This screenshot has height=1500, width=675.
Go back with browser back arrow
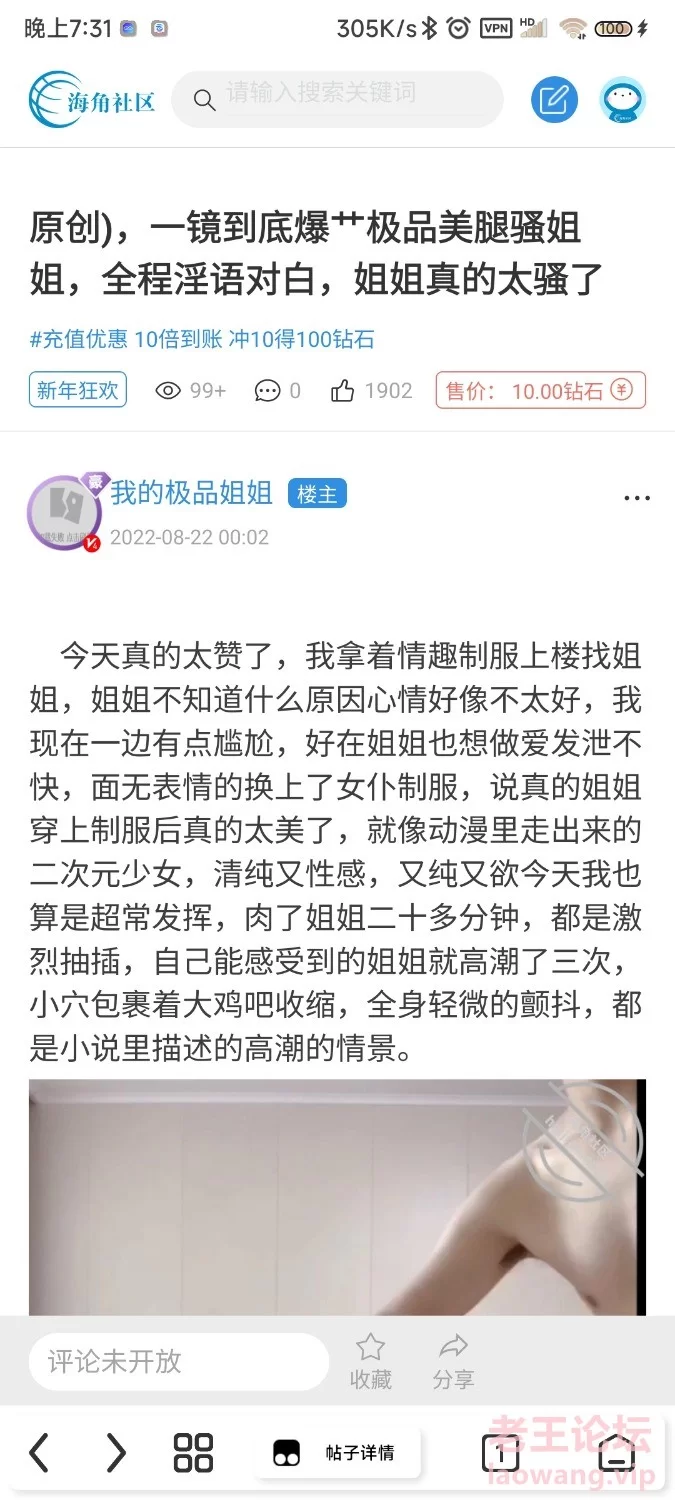pyautogui.click(x=39, y=1452)
